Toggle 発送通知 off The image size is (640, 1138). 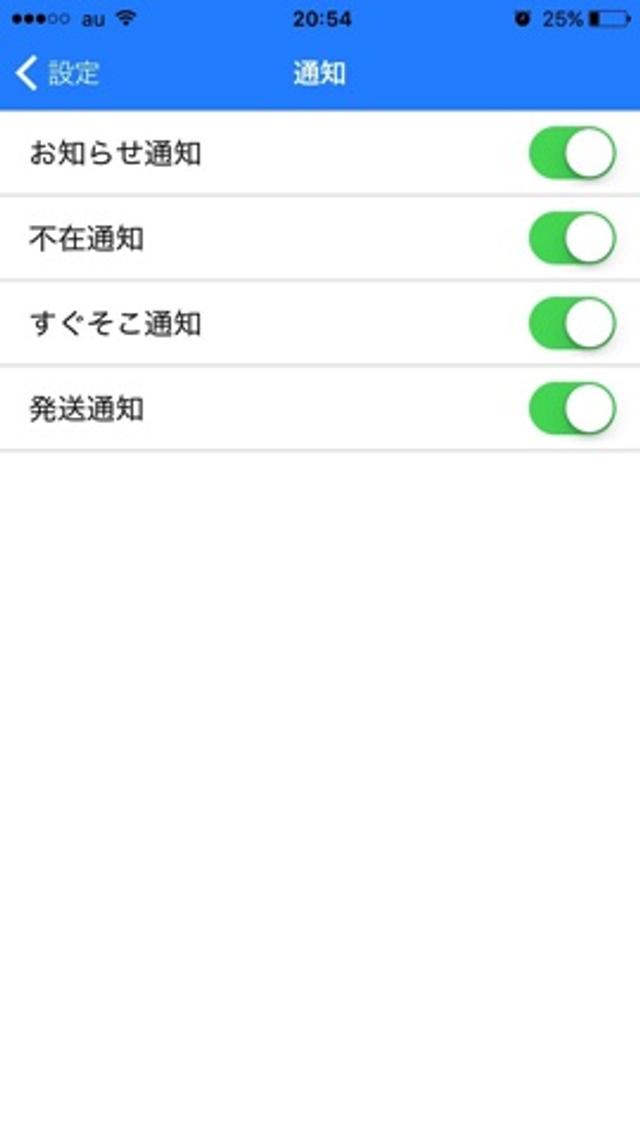click(x=572, y=408)
